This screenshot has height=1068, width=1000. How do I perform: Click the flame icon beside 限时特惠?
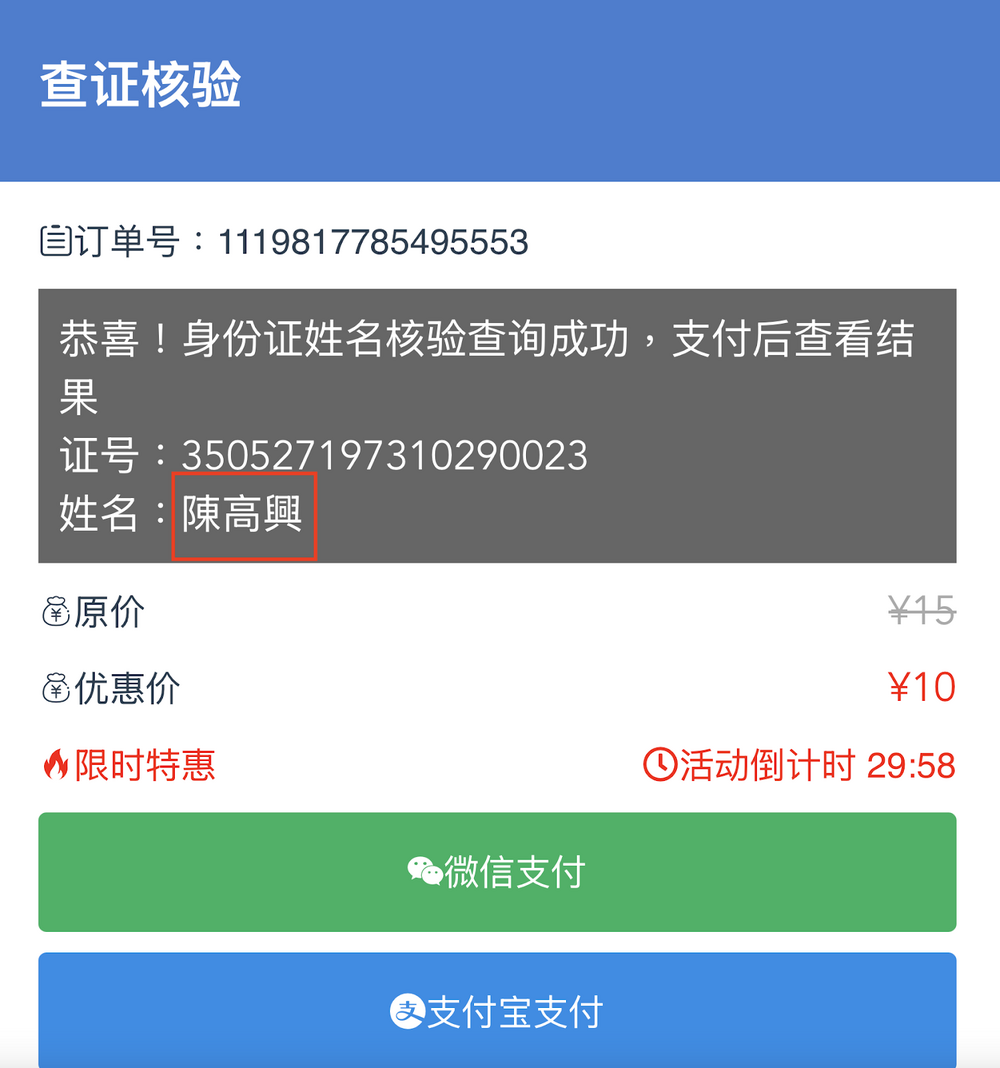point(57,765)
